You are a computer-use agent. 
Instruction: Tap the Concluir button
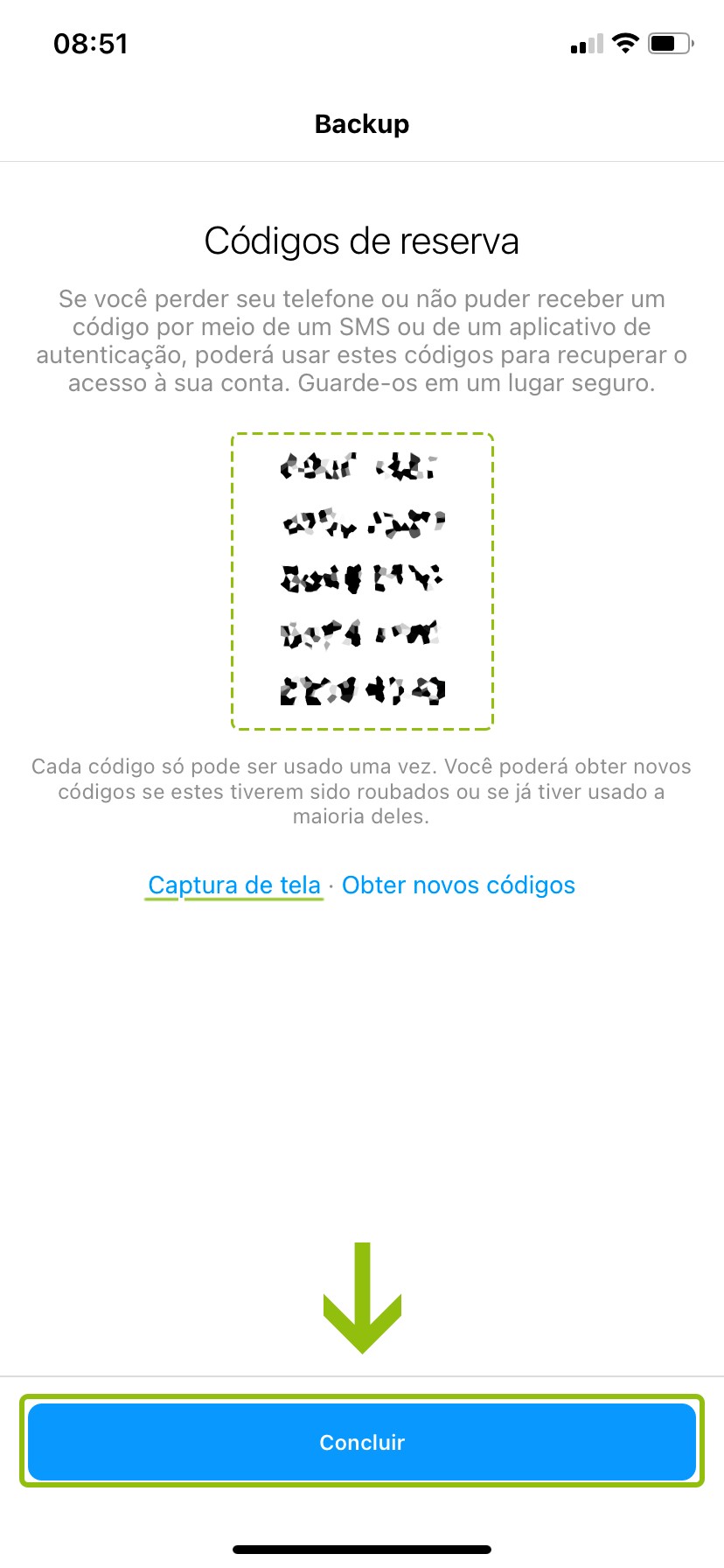(x=362, y=1442)
